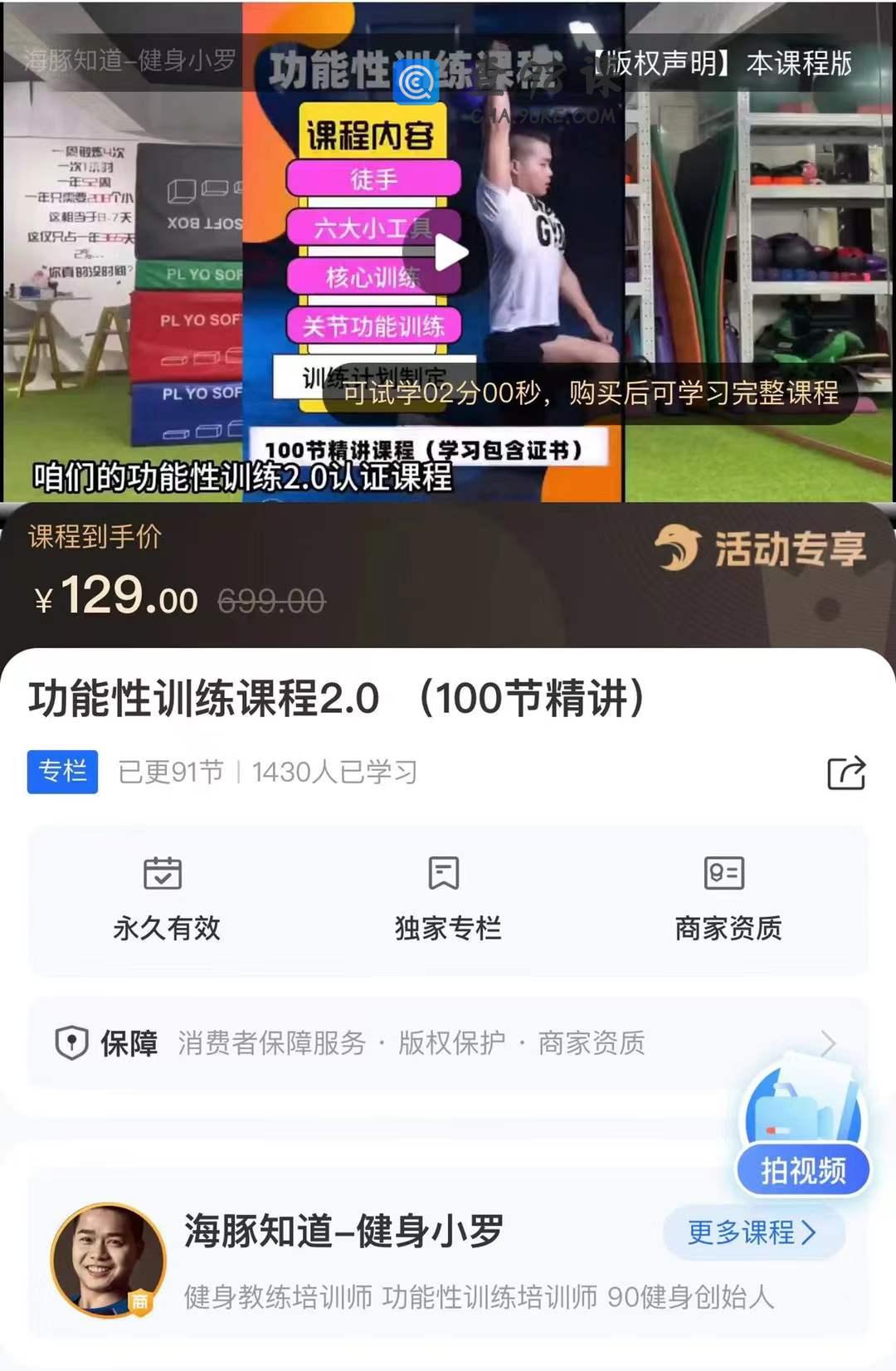This screenshot has width=896, height=1371.
Task: View 商家资质 details
Action: pyautogui.click(x=727, y=900)
